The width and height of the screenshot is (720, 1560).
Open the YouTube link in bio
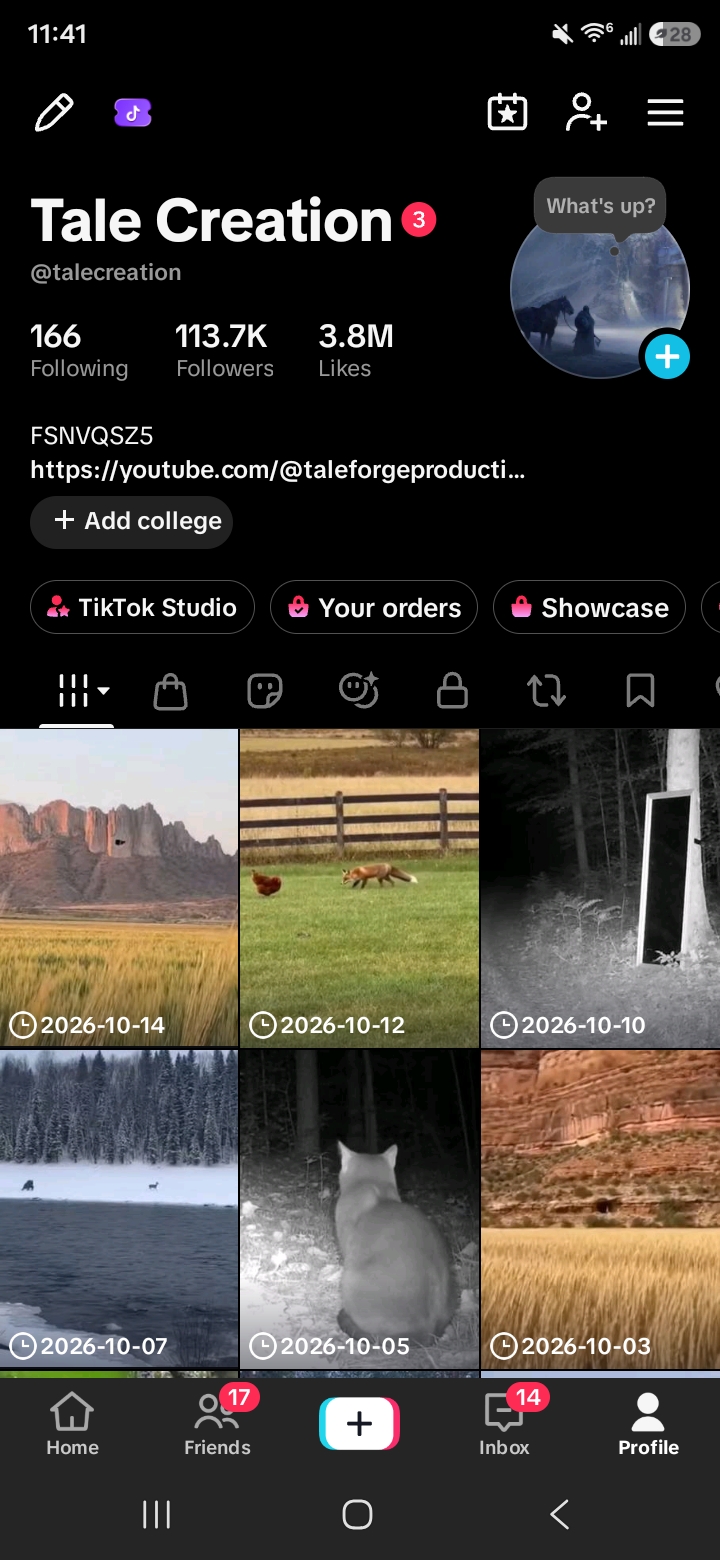[x=278, y=469]
